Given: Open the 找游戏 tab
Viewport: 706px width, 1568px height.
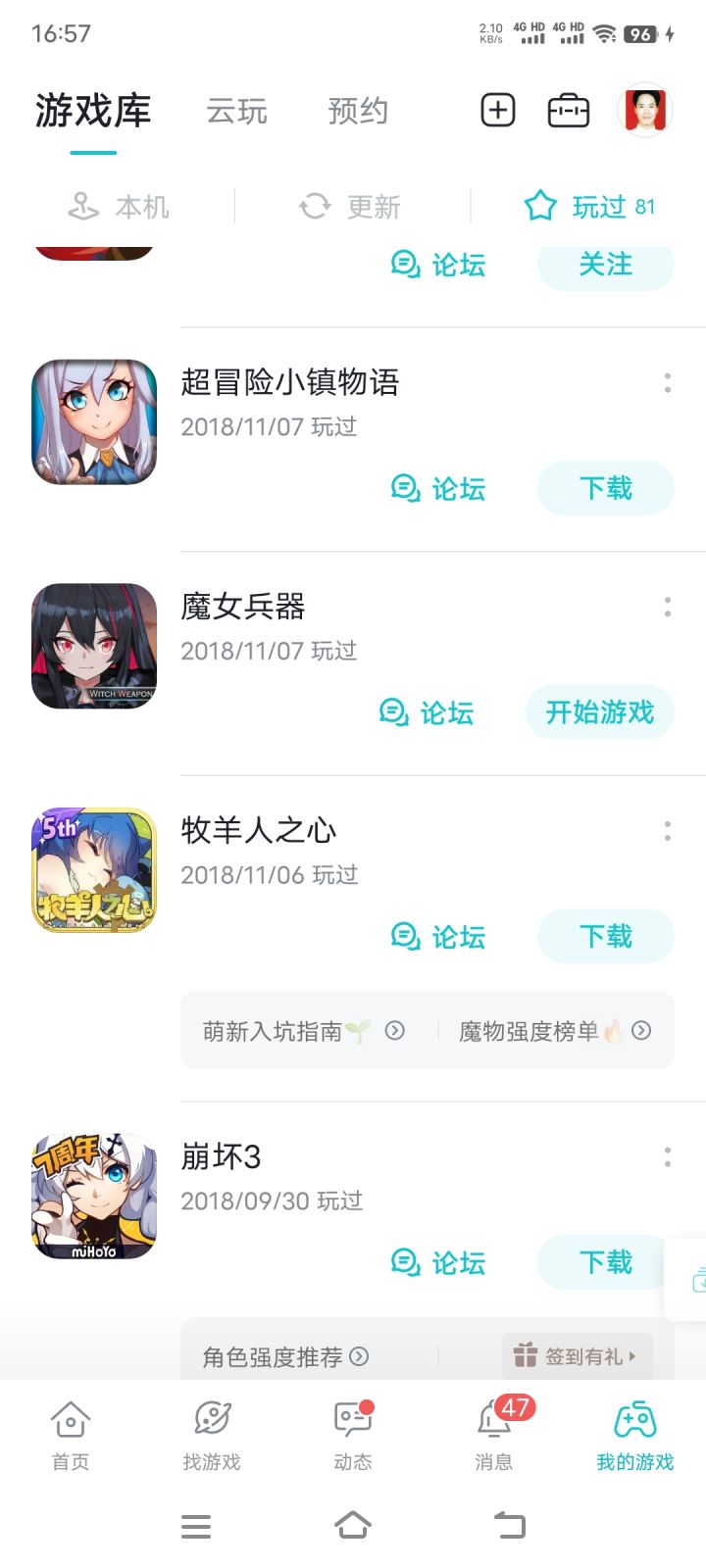Looking at the screenshot, I should 212,1435.
